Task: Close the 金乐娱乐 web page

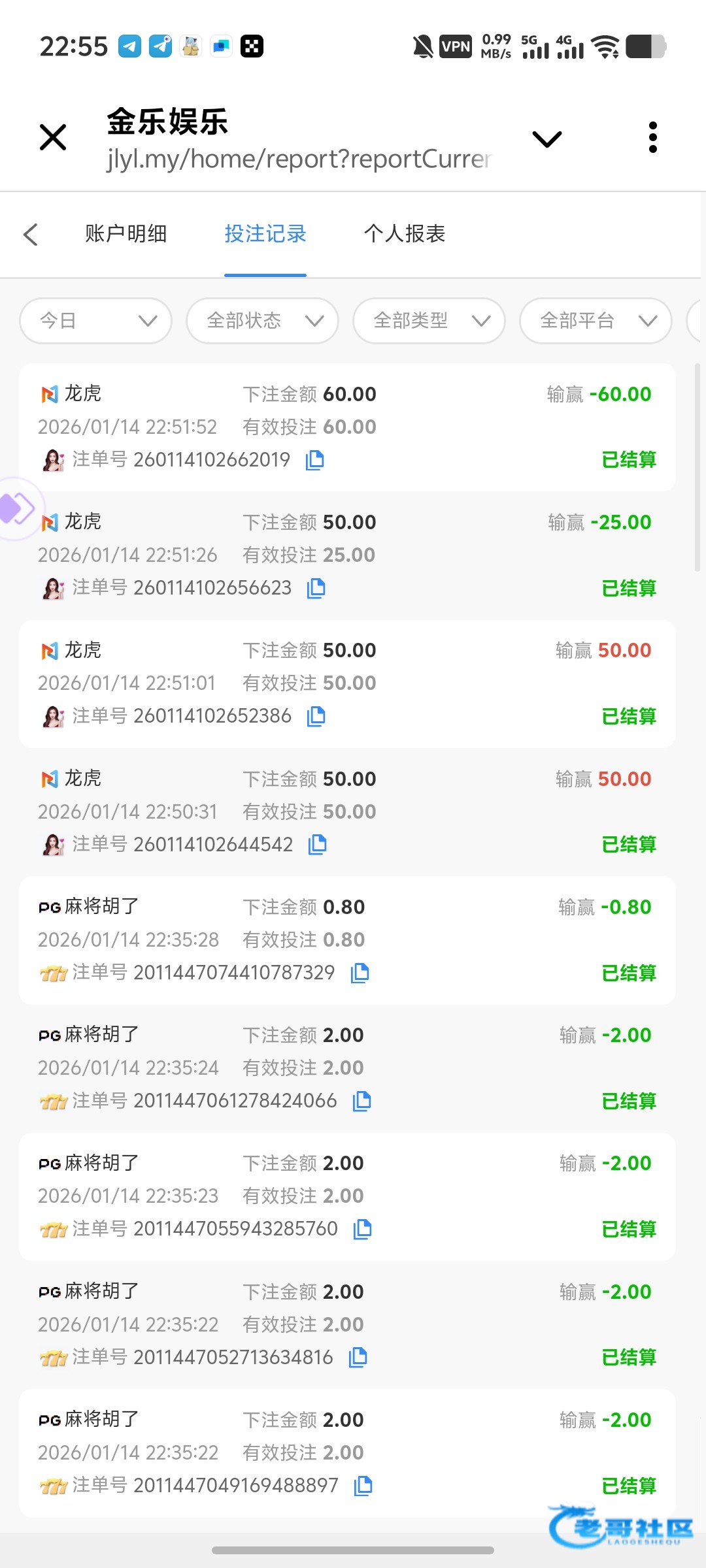Action: tap(53, 137)
